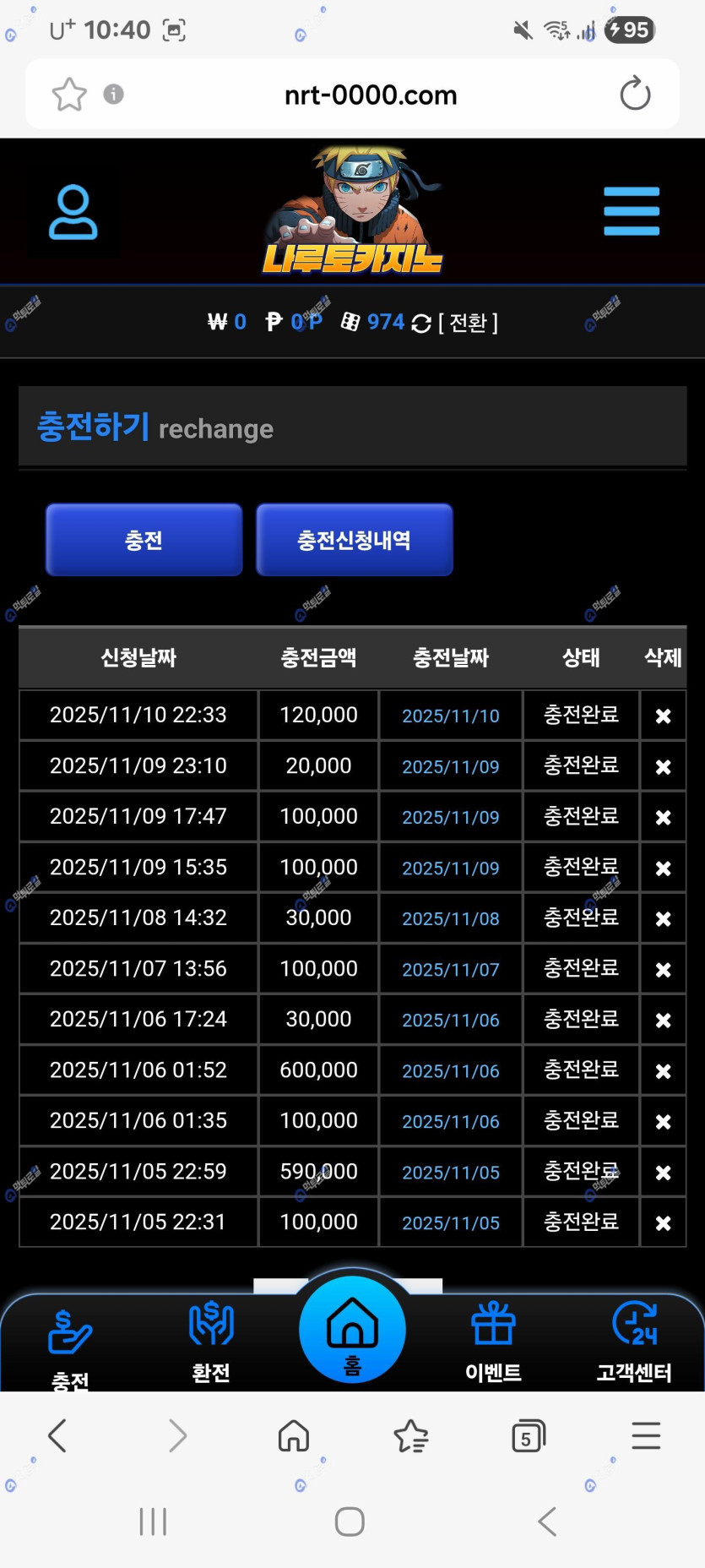Go to 홈 home in bottom bar
The width and height of the screenshot is (705, 1568).
pos(352,1330)
